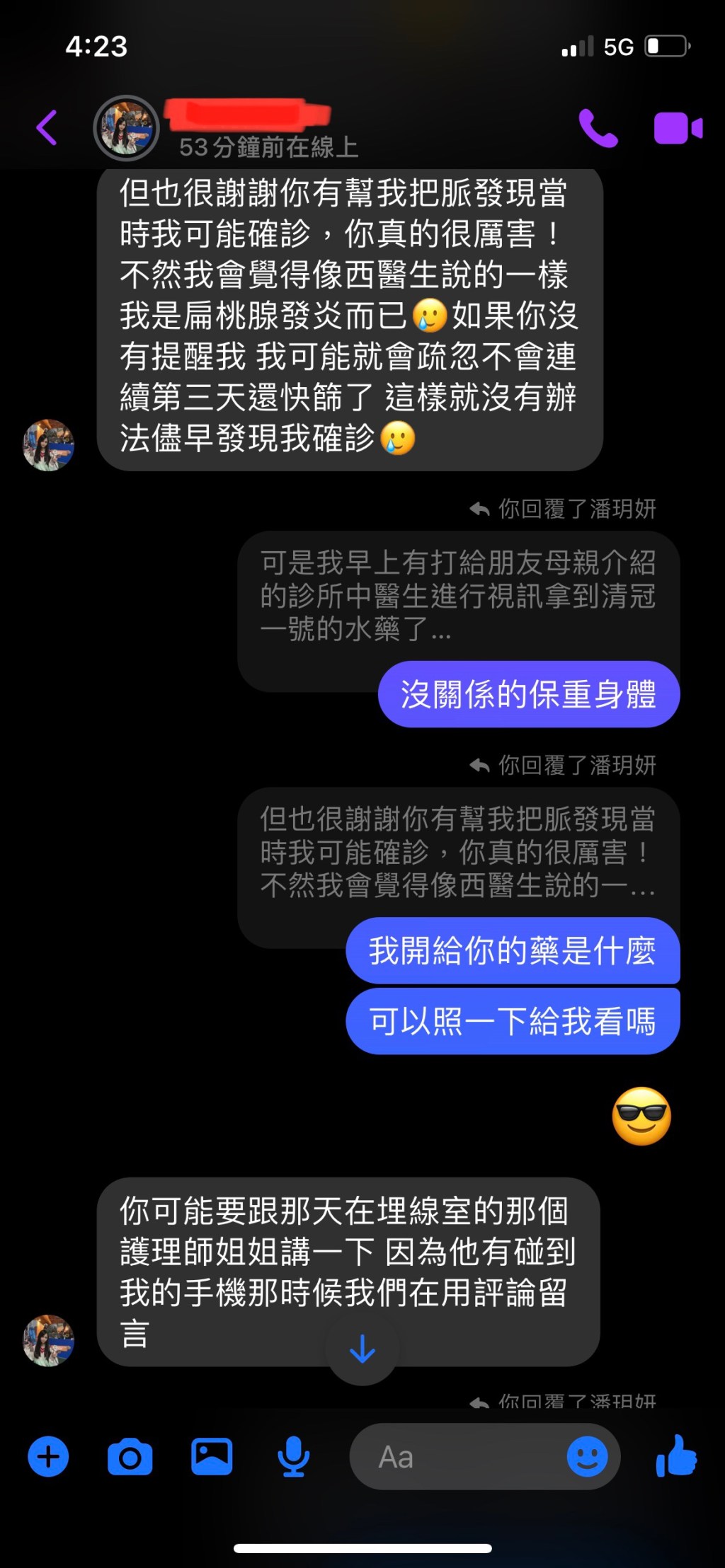
Task: Tap the back arrow to leave the chat
Action: click(47, 127)
